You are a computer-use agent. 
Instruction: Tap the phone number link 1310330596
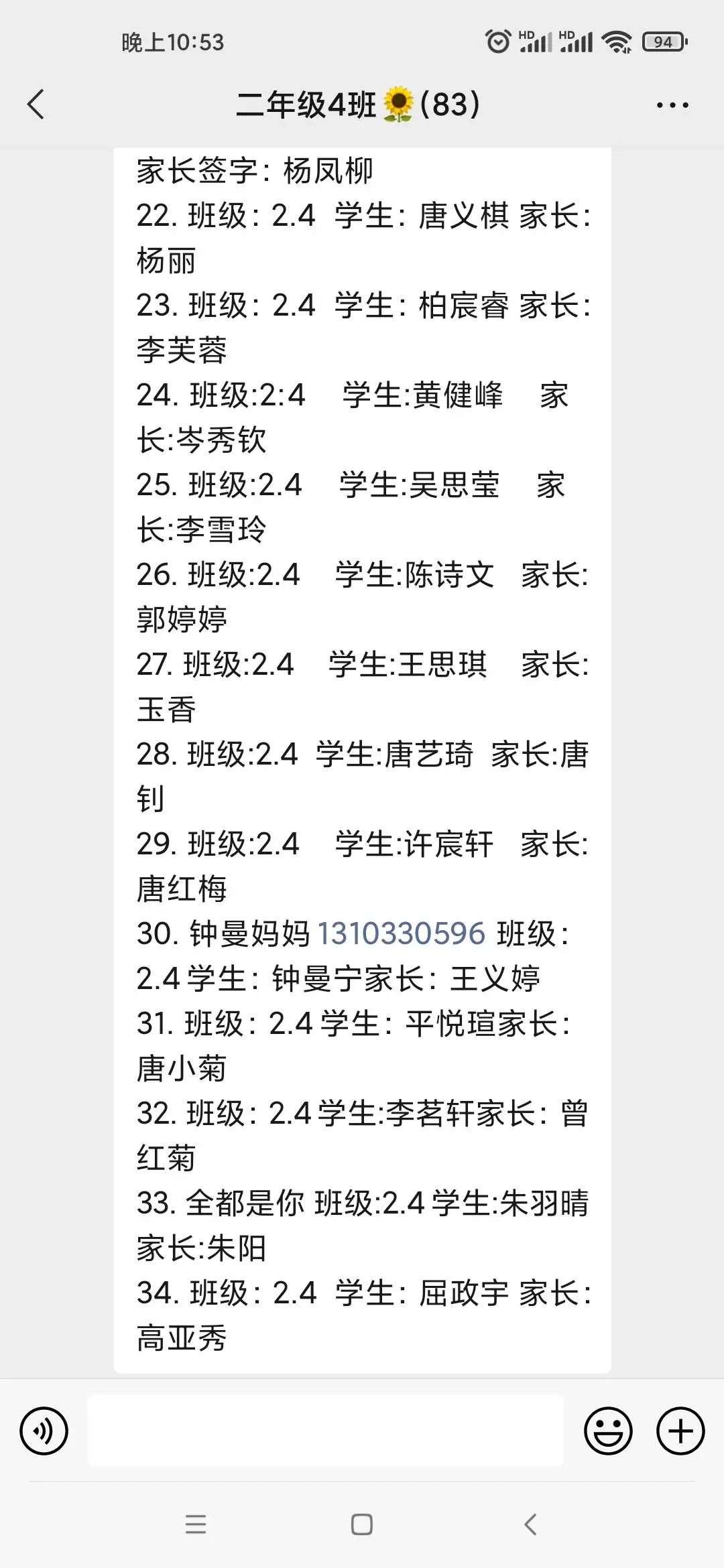[401, 933]
